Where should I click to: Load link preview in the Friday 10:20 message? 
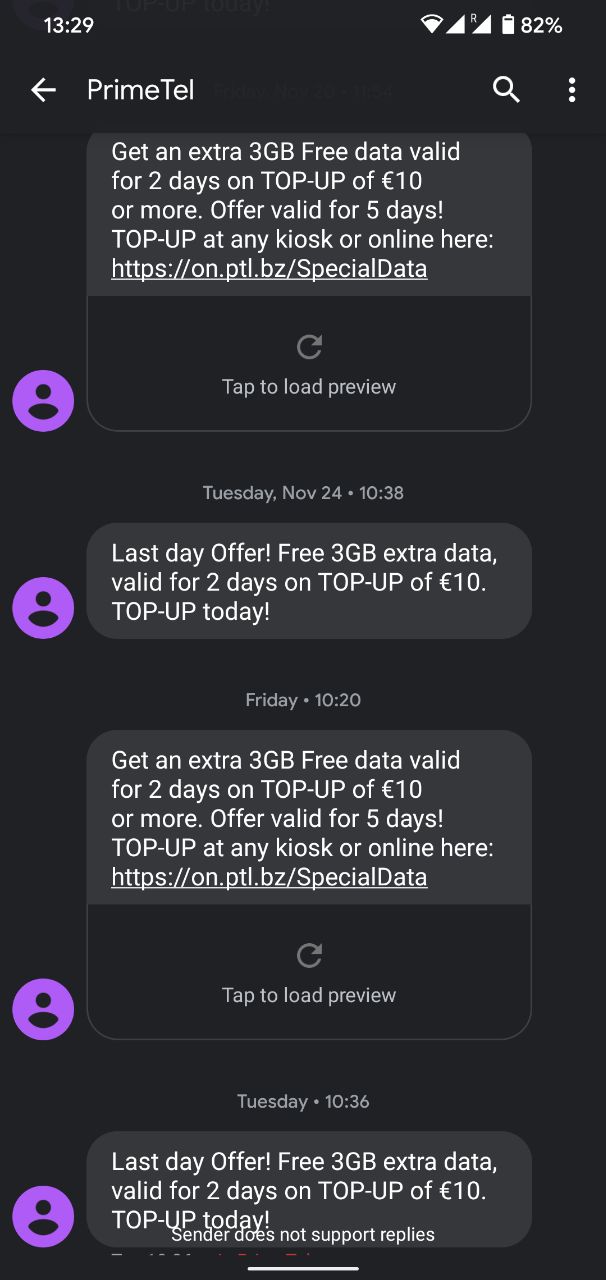(x=309, y=971)
